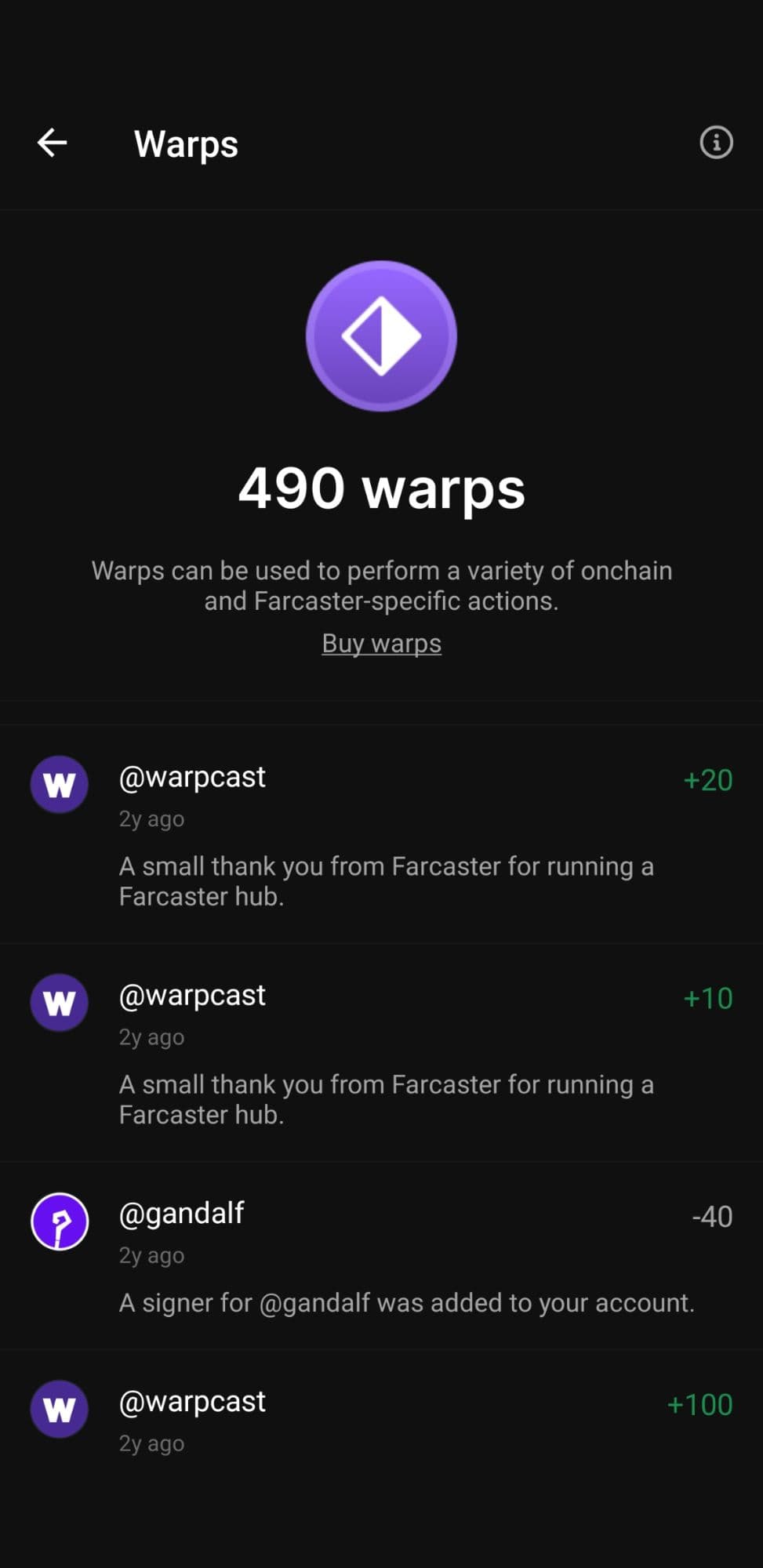This screenshot has height=1568, width=763.
Task: Tap the Buy warps link
Action: 381,643
